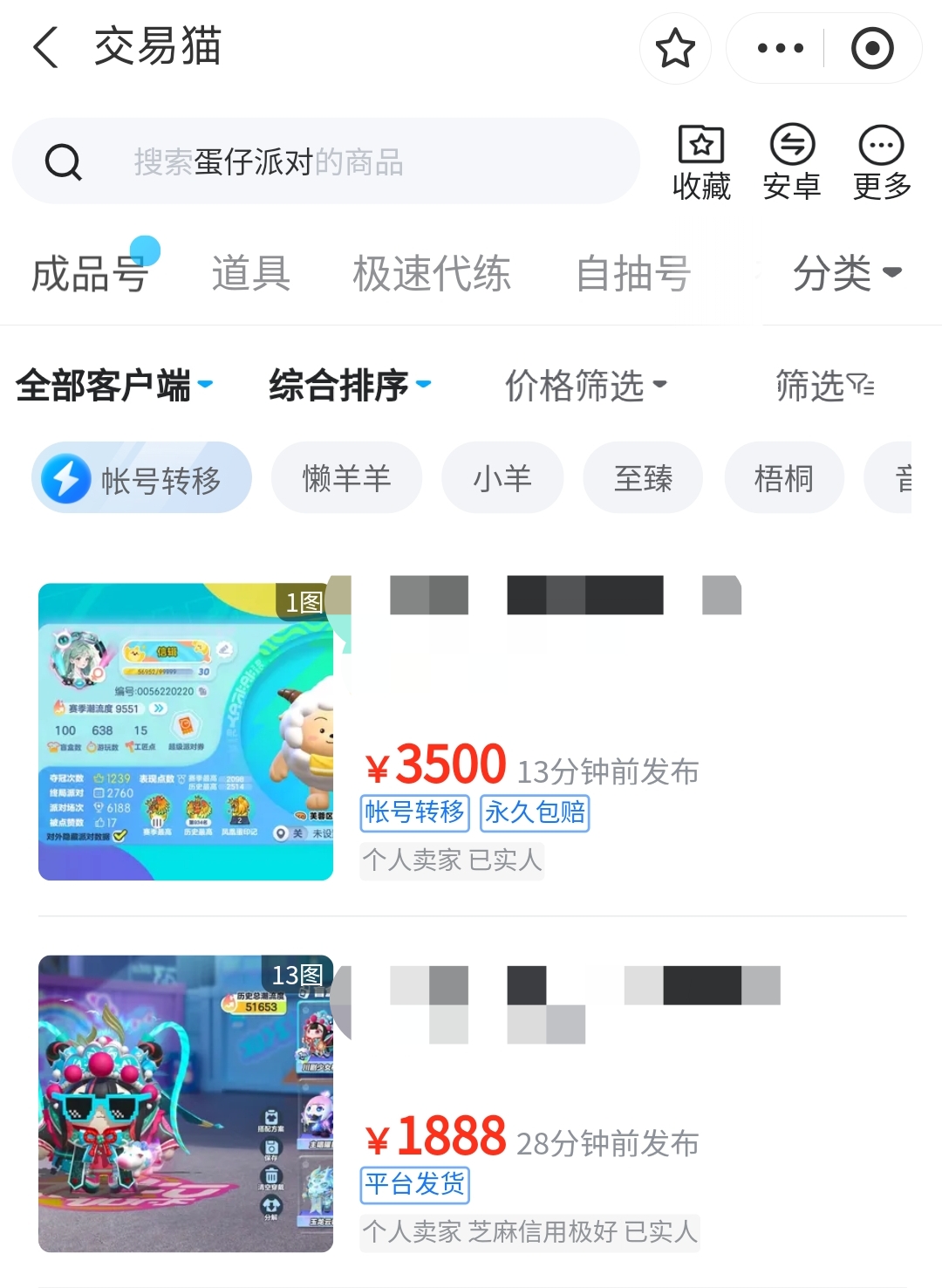This screenshot has width=942, height=1288.
Task: Select the 帐号转移 chip
Action: click(142, 478)
